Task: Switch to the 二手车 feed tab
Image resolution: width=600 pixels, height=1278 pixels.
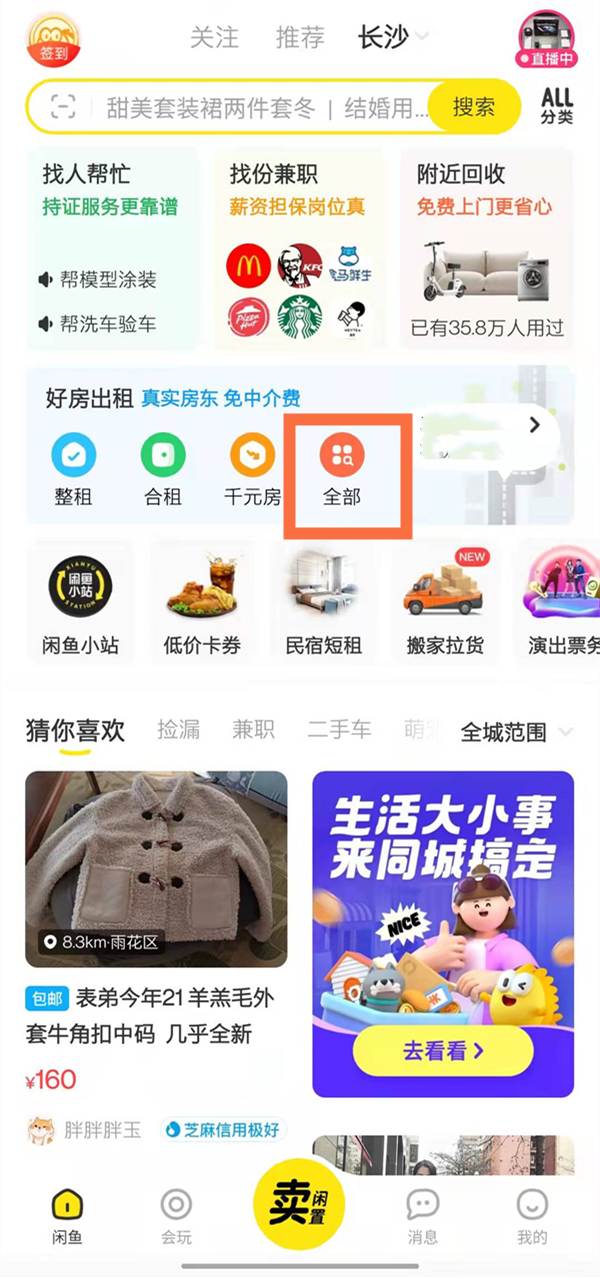Action: [340, 730]
